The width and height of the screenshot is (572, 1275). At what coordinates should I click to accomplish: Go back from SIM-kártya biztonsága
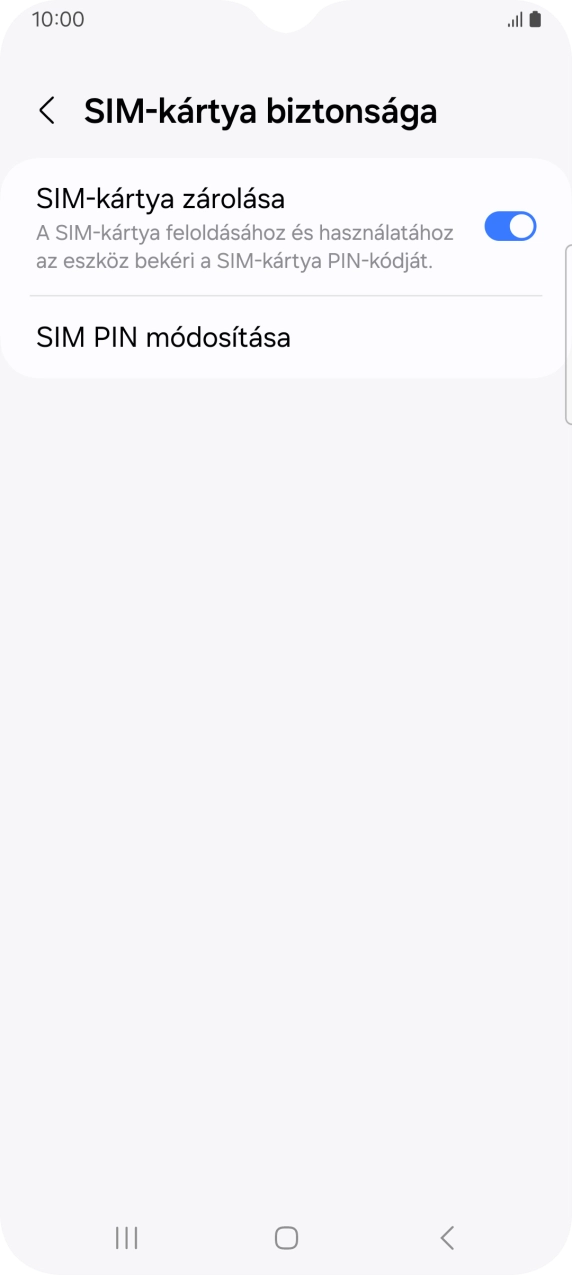46,111
